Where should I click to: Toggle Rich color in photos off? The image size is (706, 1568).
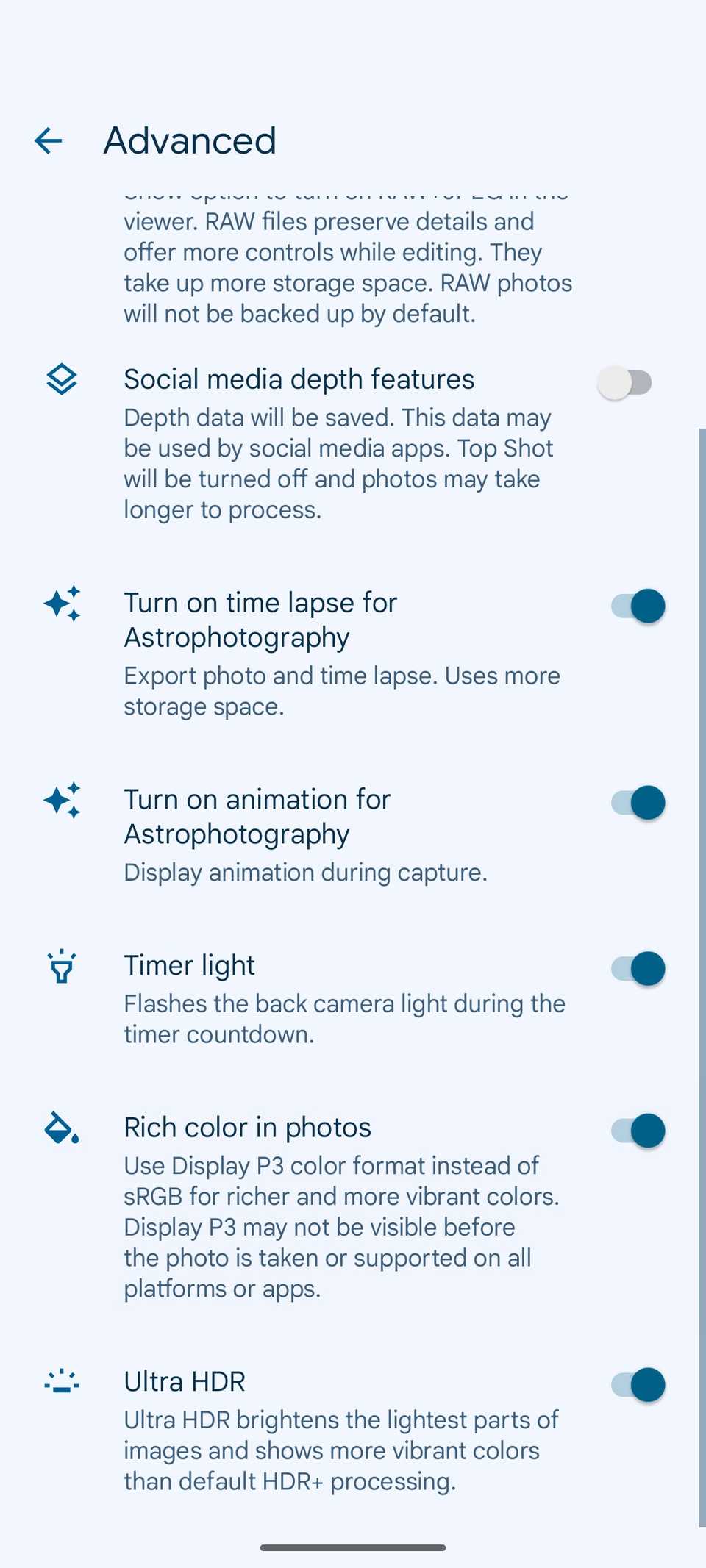point(638,1131)
